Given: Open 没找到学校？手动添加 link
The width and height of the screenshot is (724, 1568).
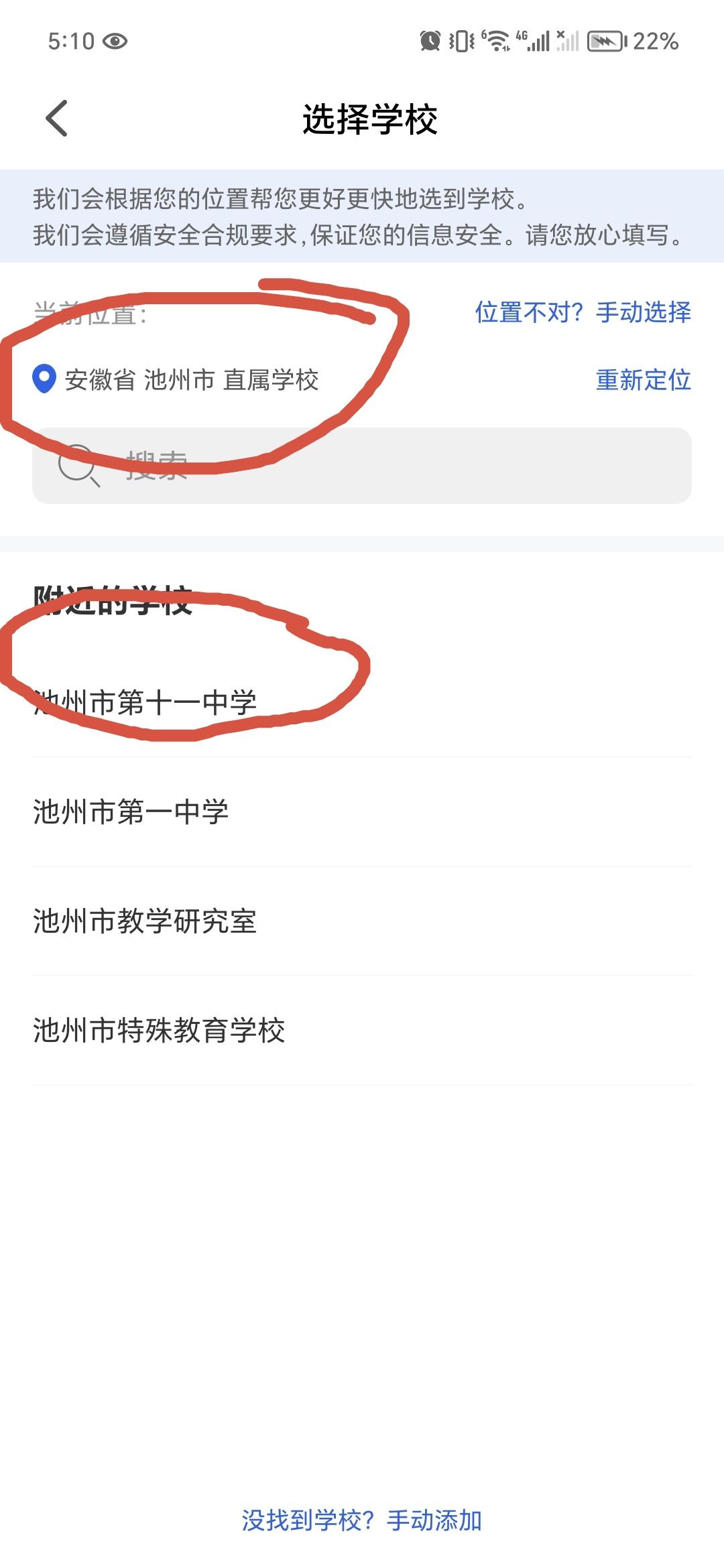Looking at the screenshot, I should (362, 1520).
